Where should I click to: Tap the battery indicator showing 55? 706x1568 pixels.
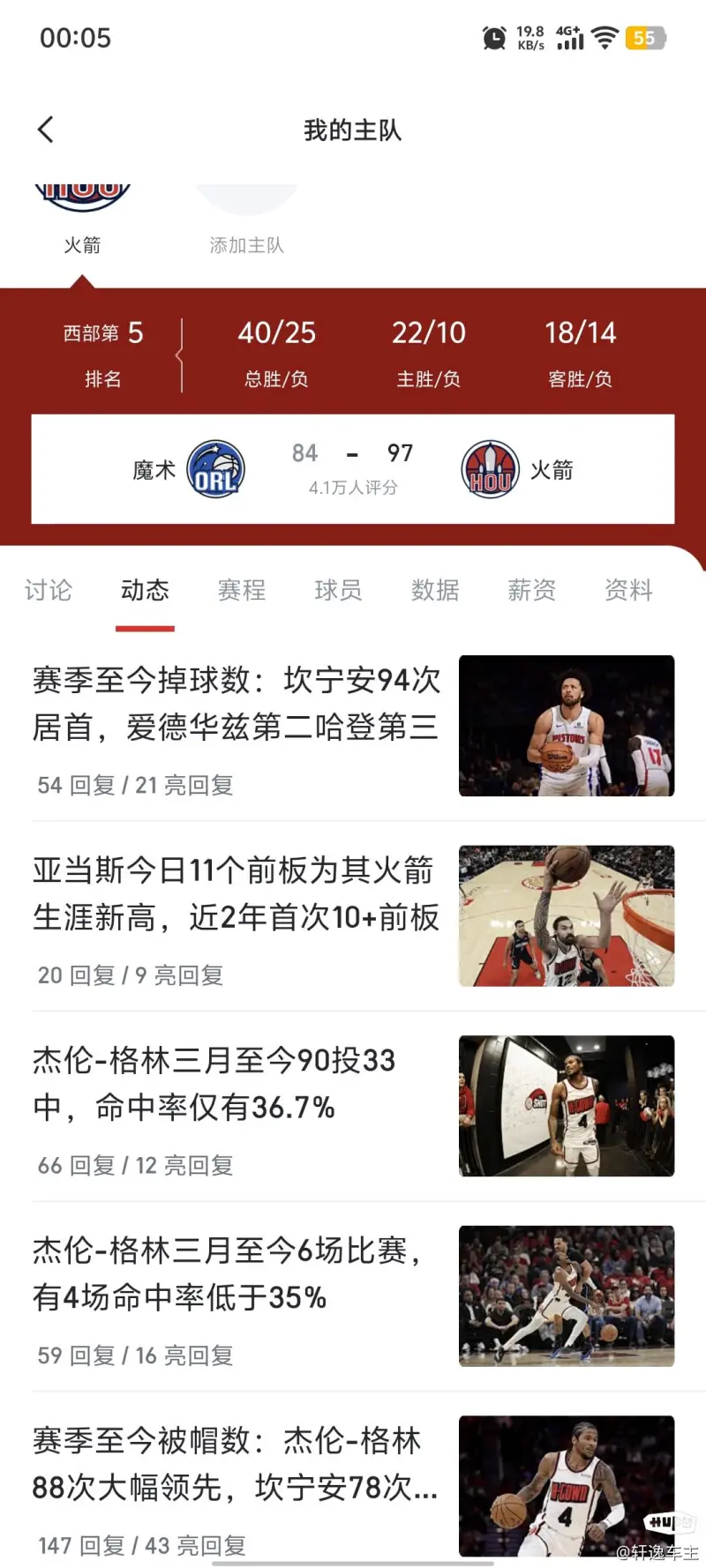[645, 37]
